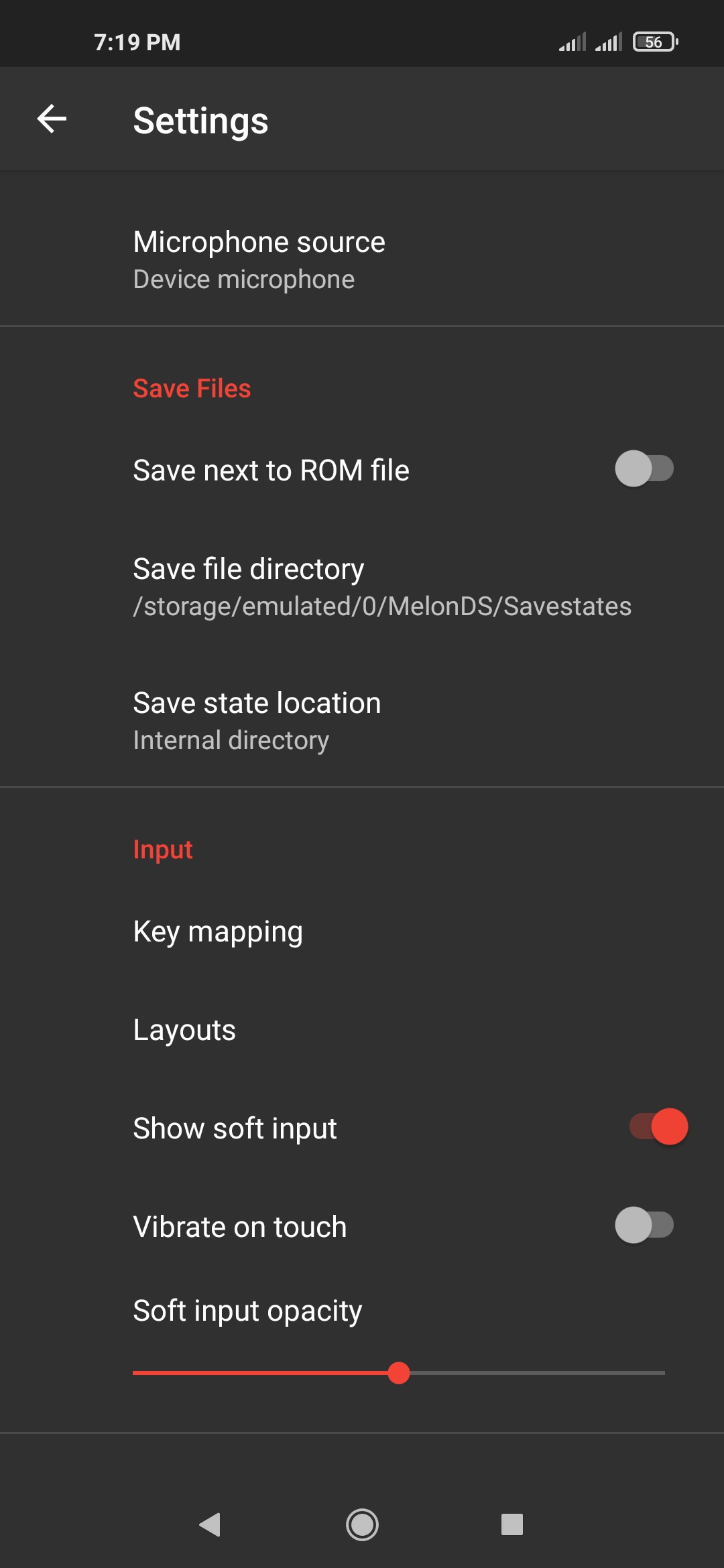Enable Save next to ROM file
Viewport: 724px width, 1568px height.
coord(644,469)
